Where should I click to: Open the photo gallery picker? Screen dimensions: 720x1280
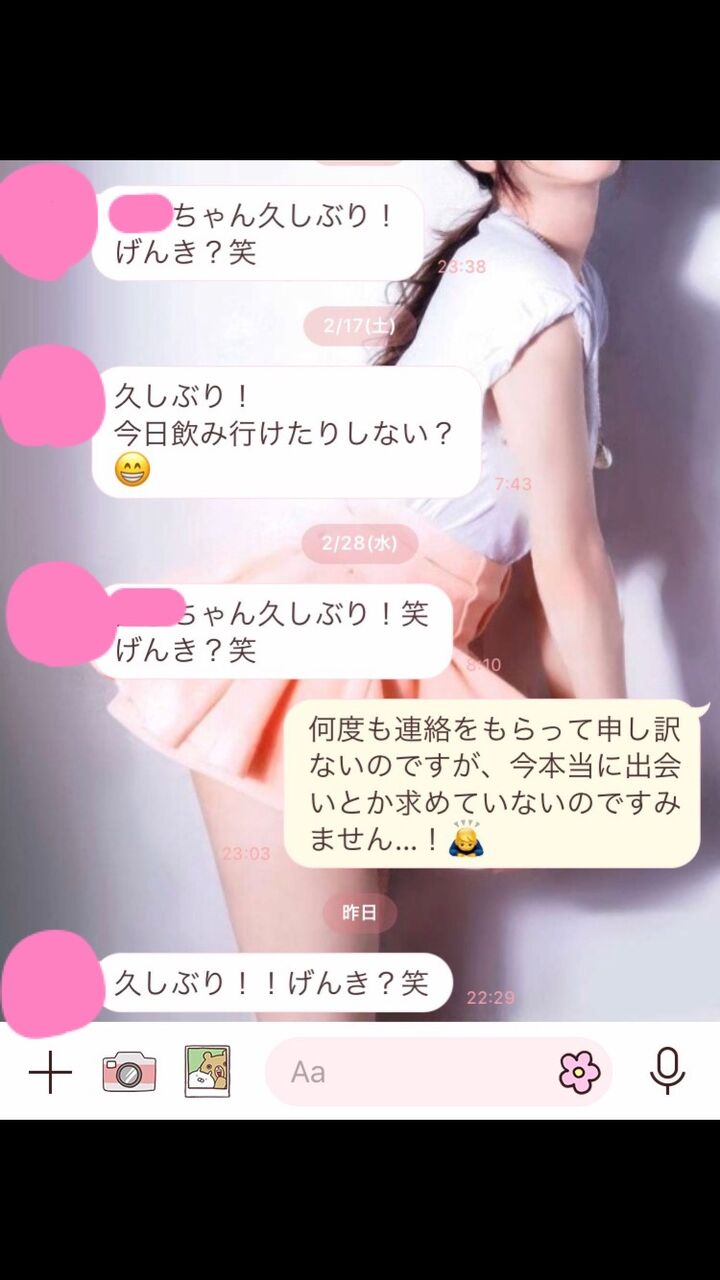[x=207, y=1071]
